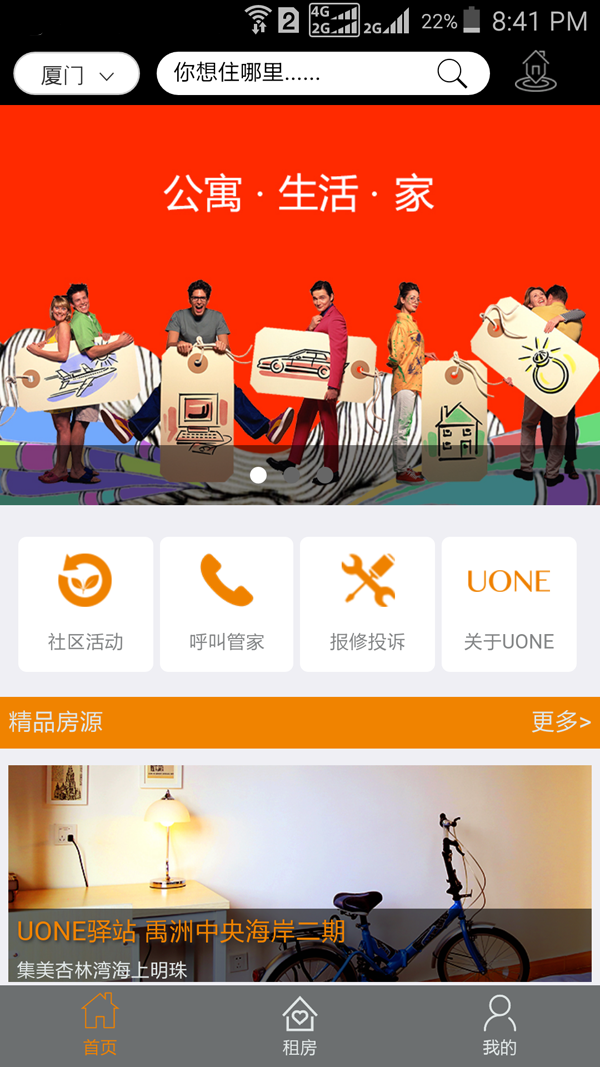Open the house location map icon

coord(535,72)
